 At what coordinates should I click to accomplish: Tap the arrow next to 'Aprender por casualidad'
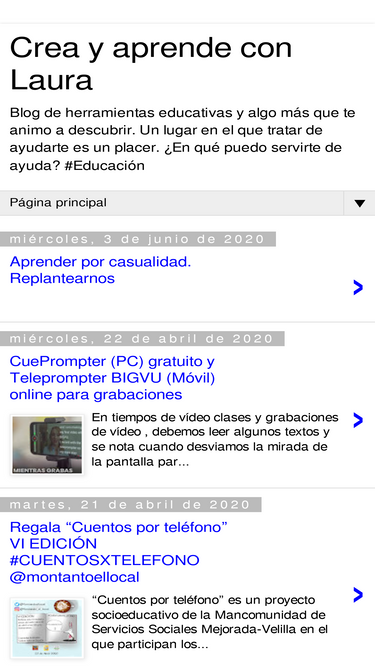(x=358, y=288)
